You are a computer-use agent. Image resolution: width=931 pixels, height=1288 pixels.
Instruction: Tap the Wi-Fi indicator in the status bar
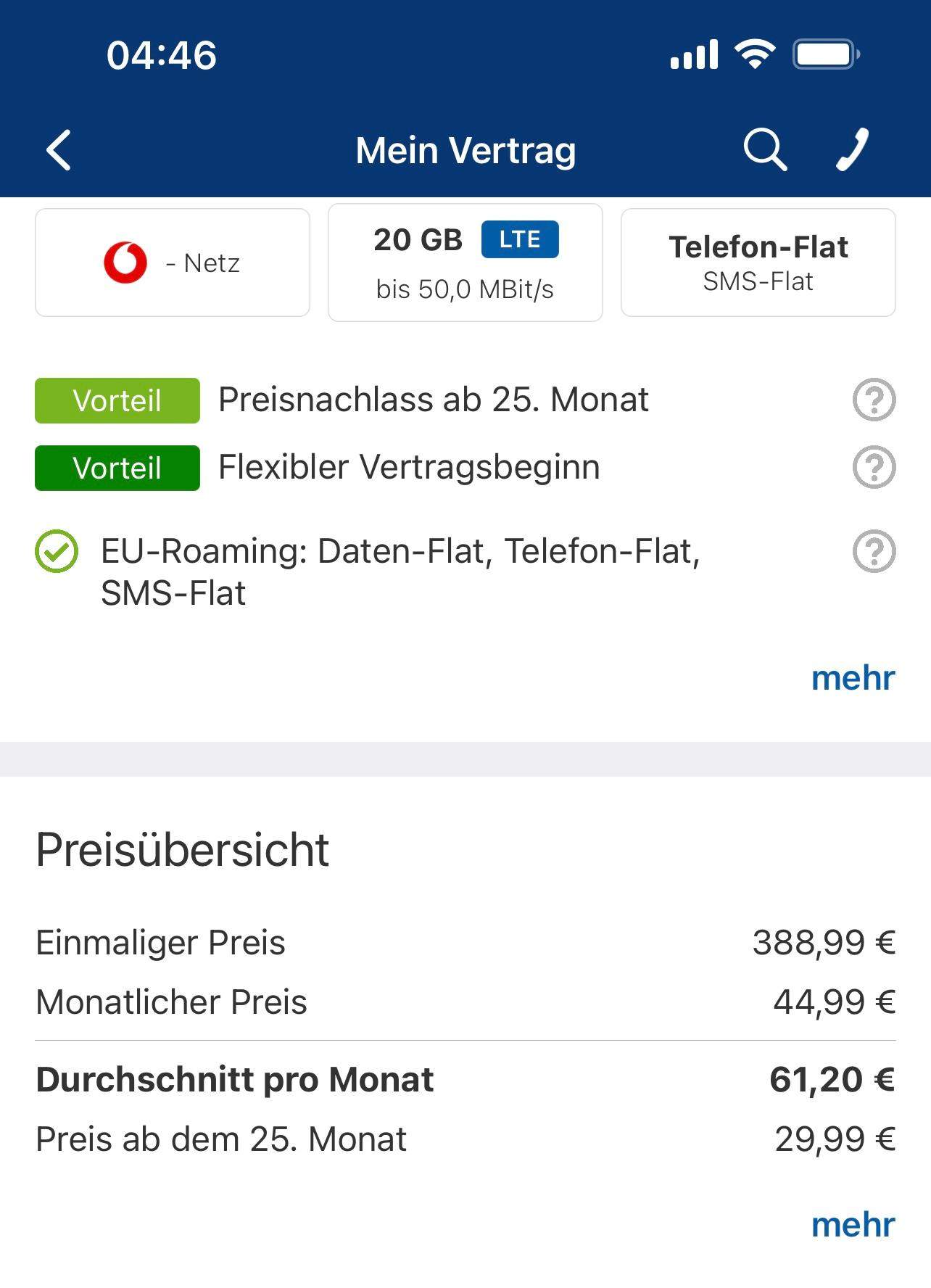tap(754, 53)
